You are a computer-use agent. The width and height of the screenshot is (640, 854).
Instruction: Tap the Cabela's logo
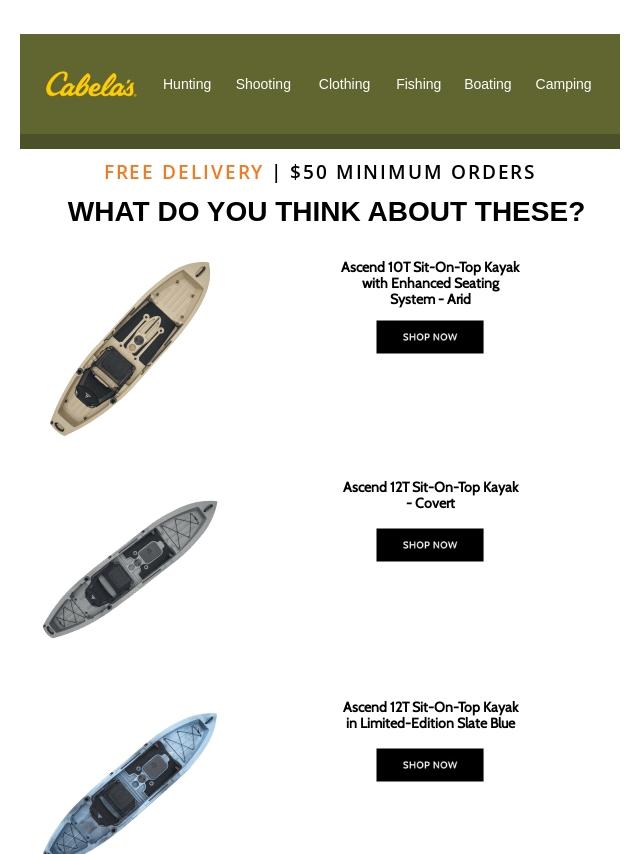pos(91,85)
